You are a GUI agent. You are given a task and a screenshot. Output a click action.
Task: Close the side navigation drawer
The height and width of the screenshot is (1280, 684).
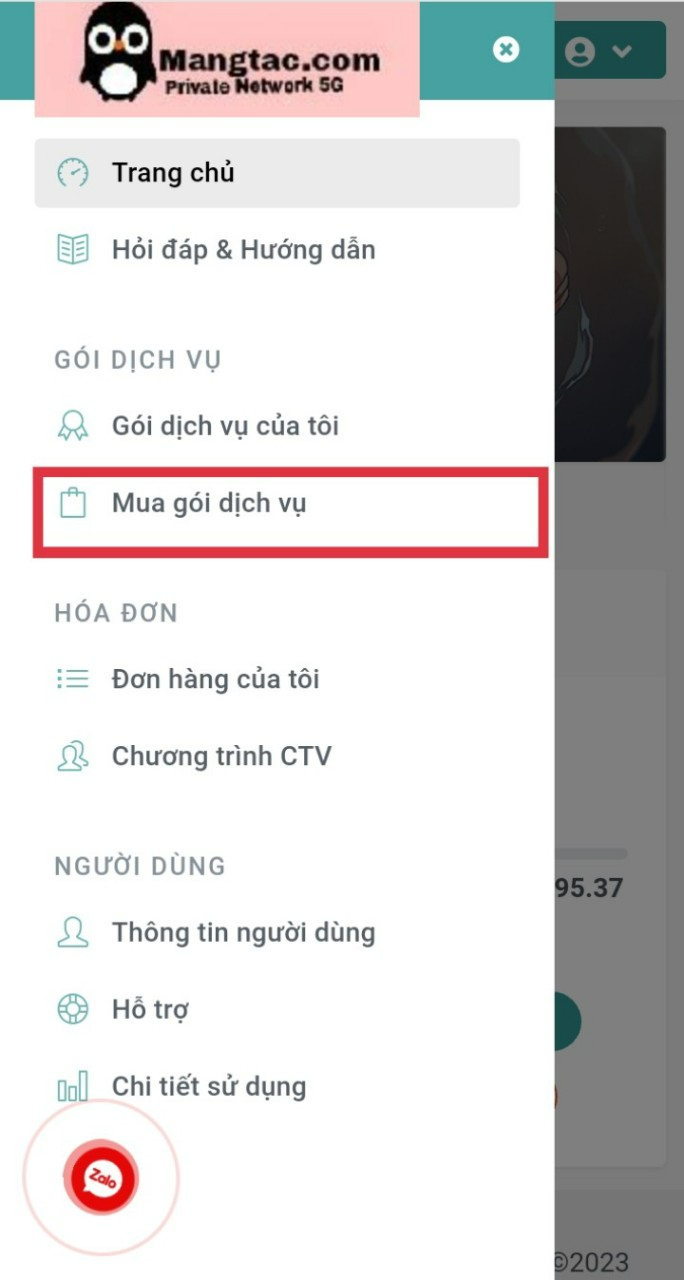tap(507, 49)
